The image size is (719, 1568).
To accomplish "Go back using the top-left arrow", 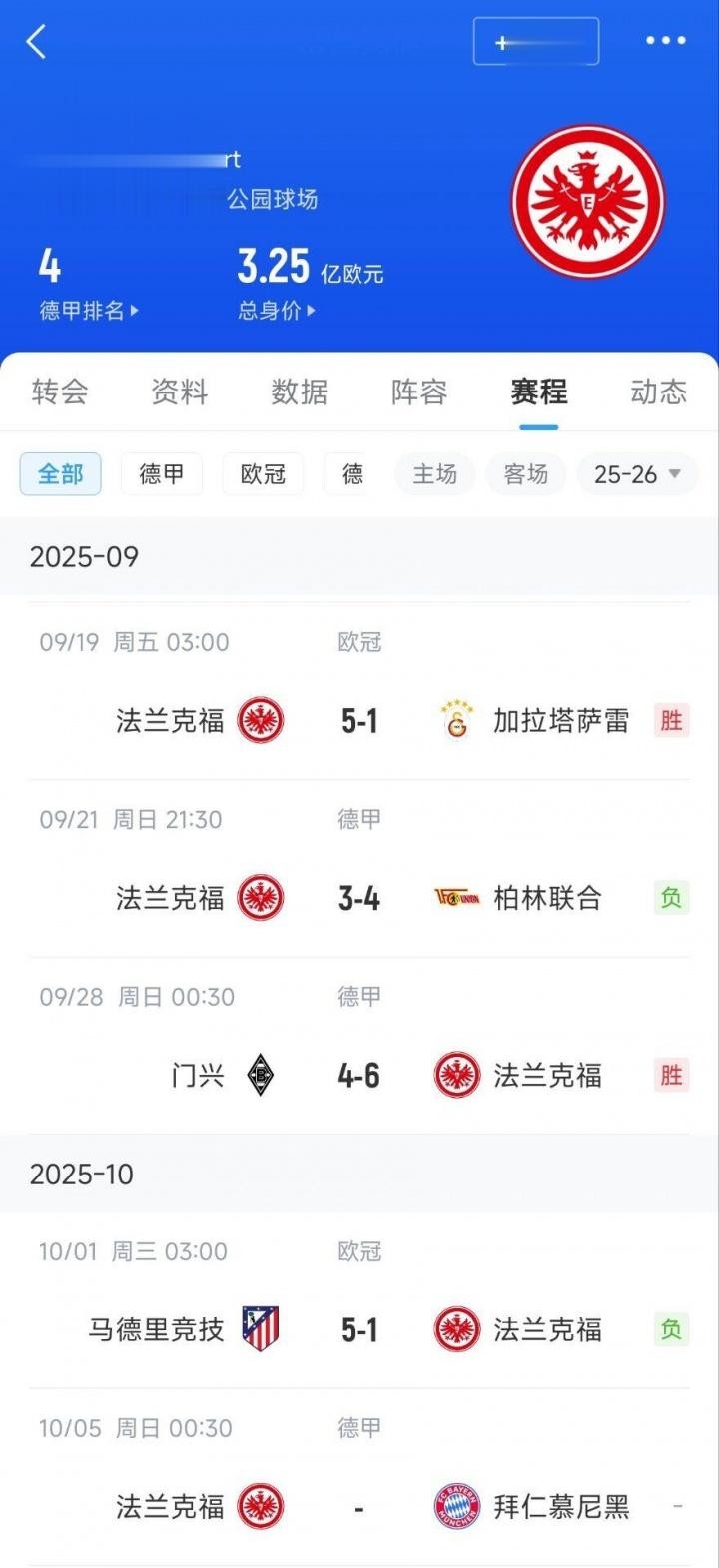I will click(x=37, y=42).
